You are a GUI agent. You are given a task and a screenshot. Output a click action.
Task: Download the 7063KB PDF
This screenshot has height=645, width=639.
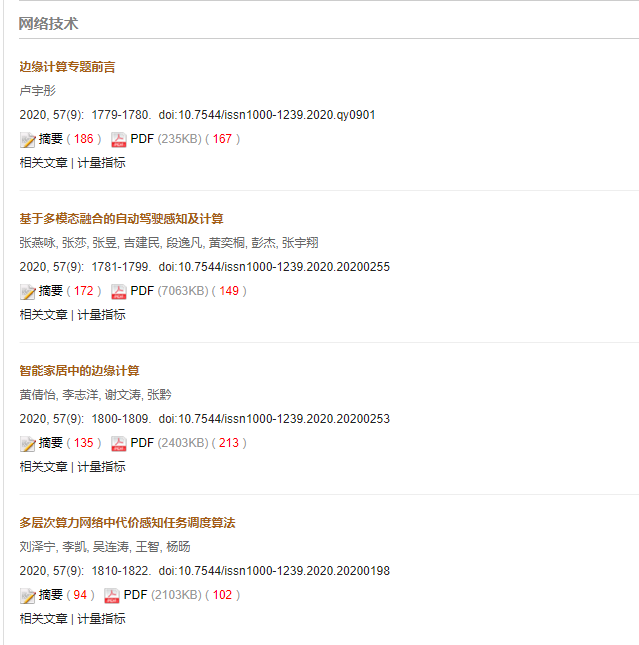click(x=141, y=291)
